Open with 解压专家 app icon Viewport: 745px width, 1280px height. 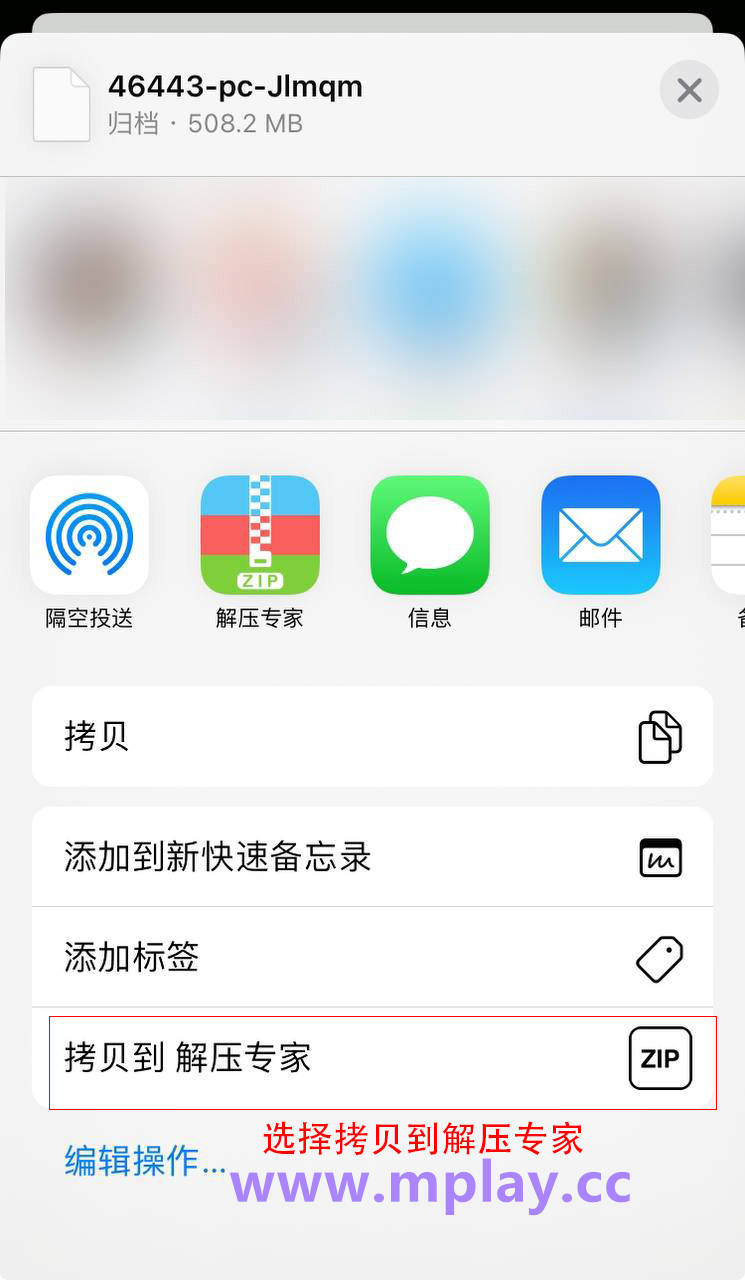point(260,535)
